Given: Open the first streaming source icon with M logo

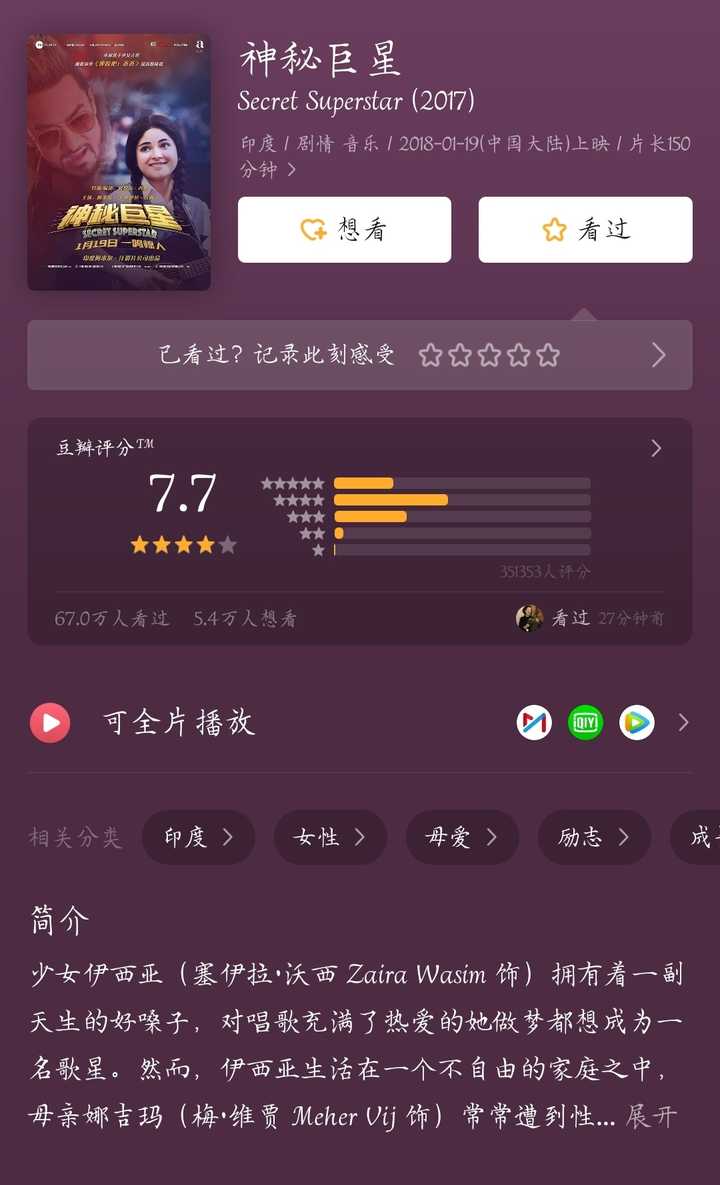Looking at the screenshot, I should click(x=534, y=722).
